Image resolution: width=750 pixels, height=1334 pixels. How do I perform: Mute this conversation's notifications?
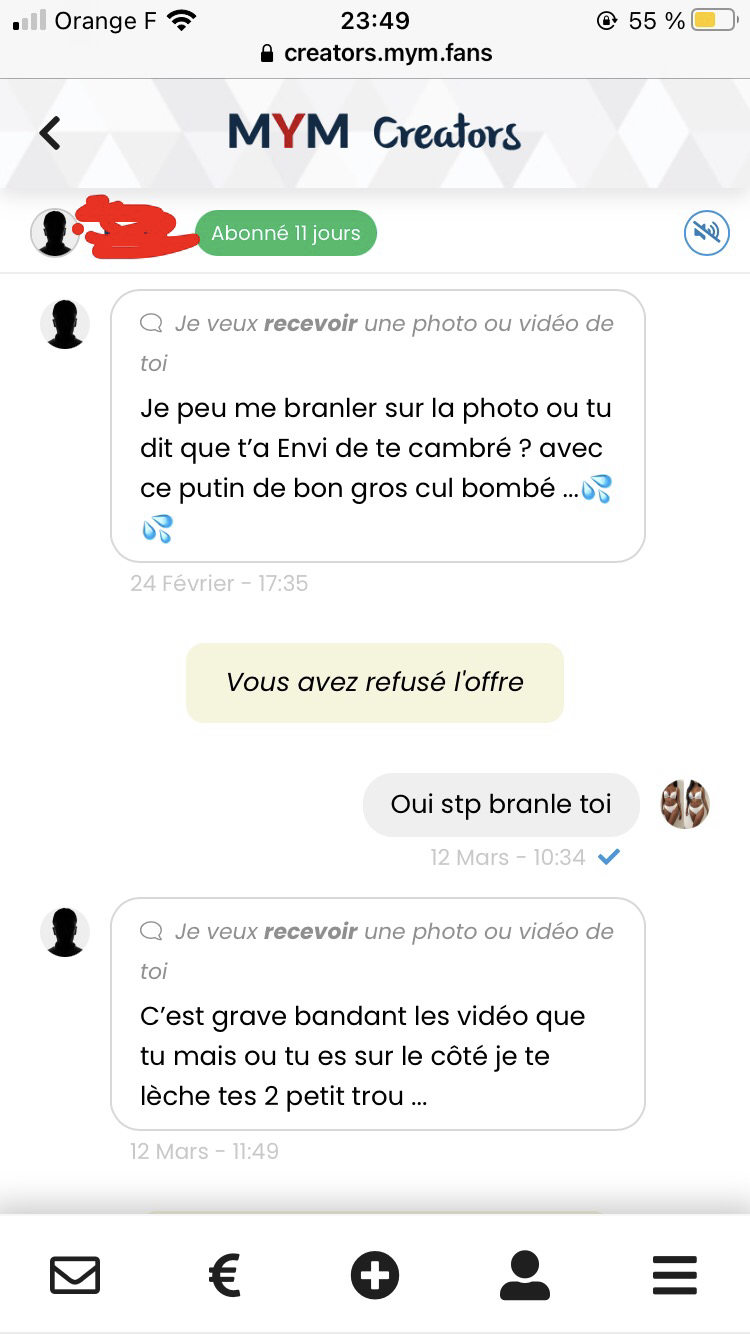tap(706, 234)
